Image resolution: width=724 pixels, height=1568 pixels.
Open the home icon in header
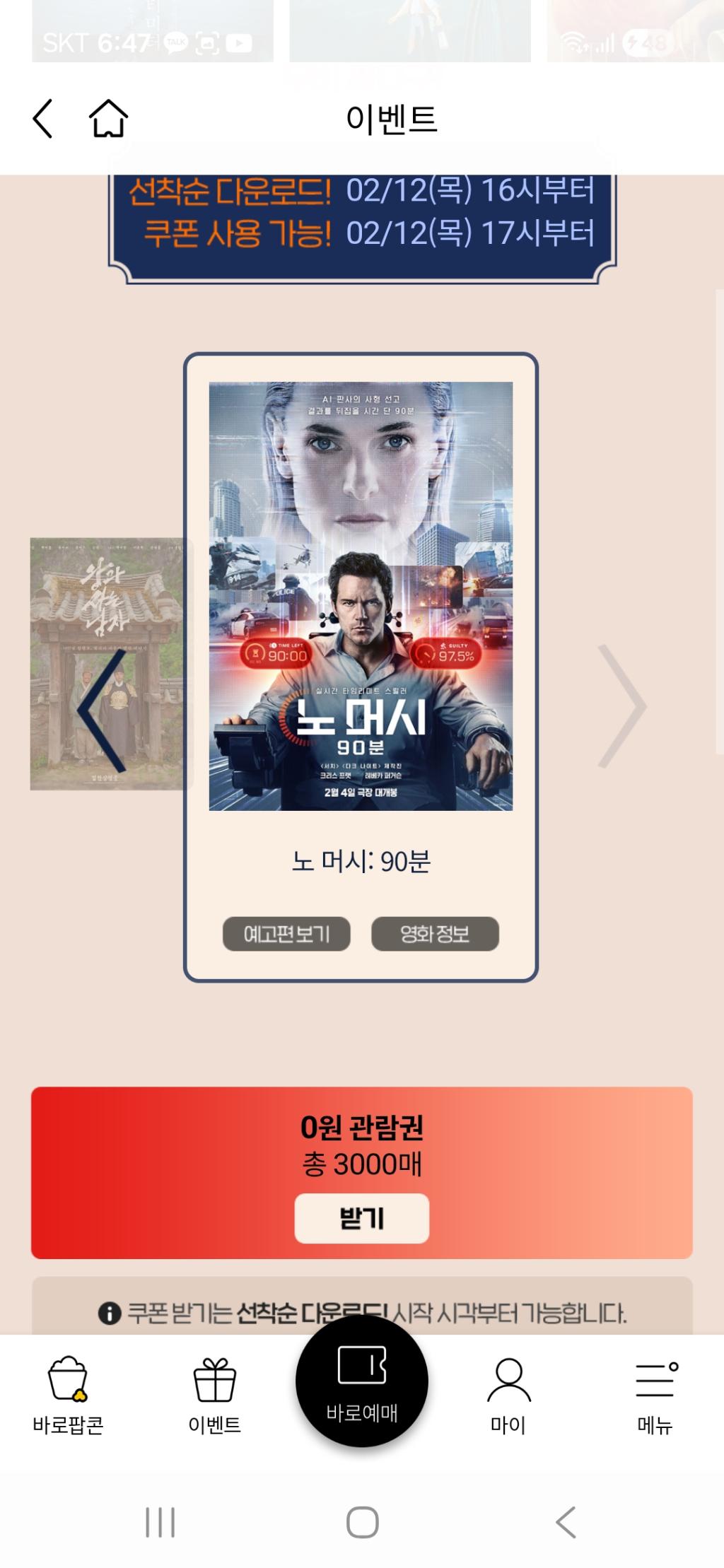(108, 118)
